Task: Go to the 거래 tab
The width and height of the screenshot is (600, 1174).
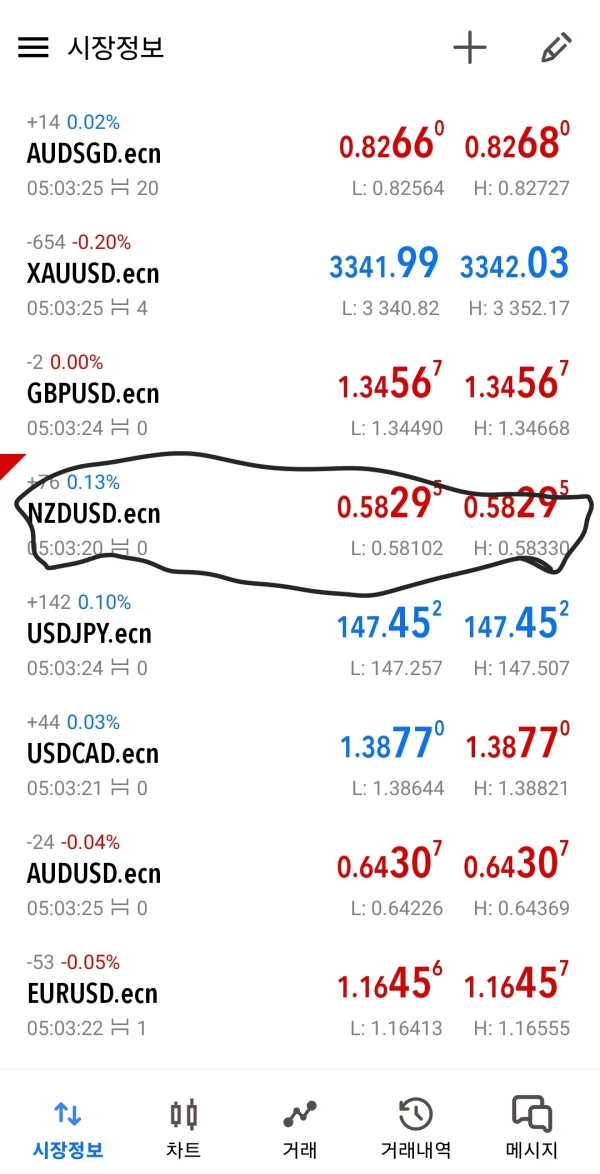Action: [299, 1128]
